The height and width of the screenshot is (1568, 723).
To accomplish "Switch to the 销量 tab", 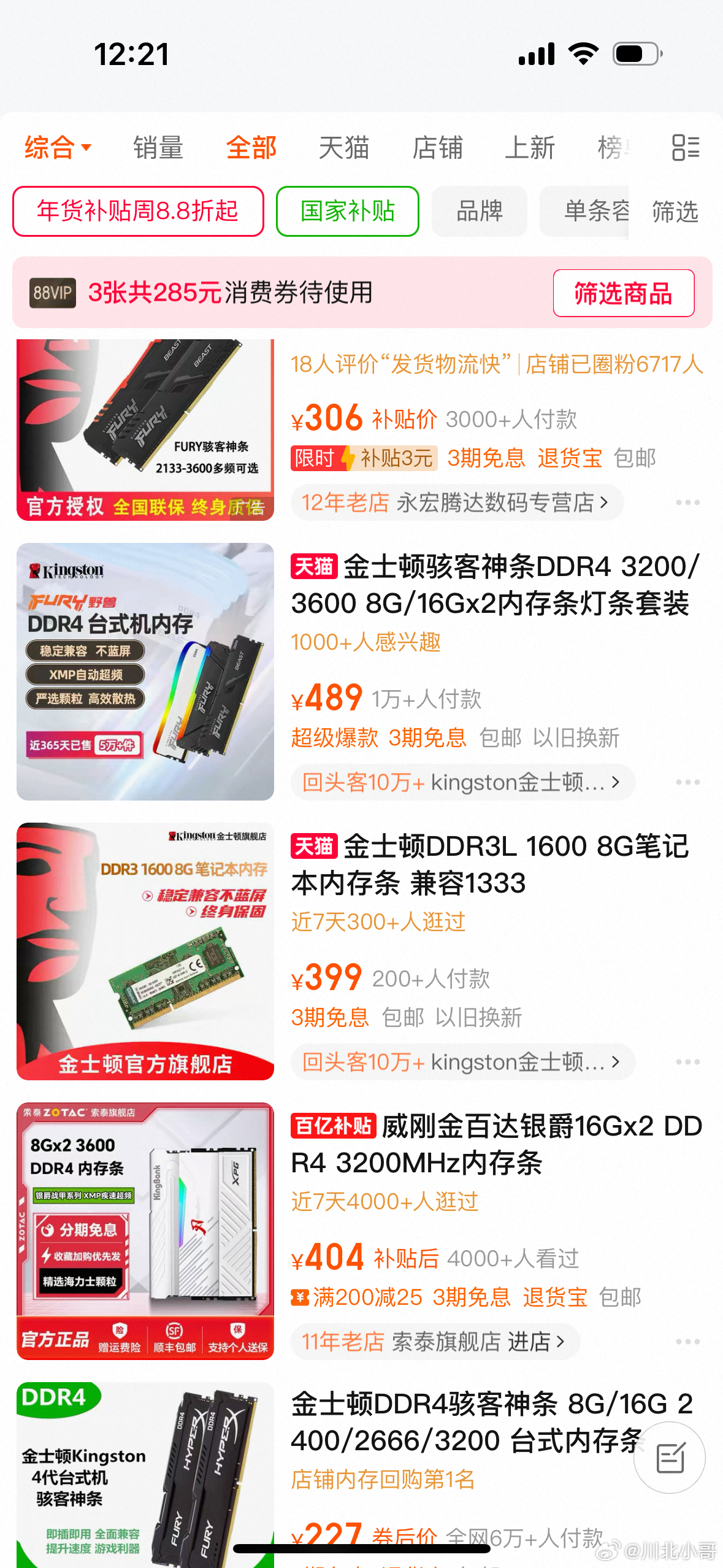I will click(x=158, y=147).
